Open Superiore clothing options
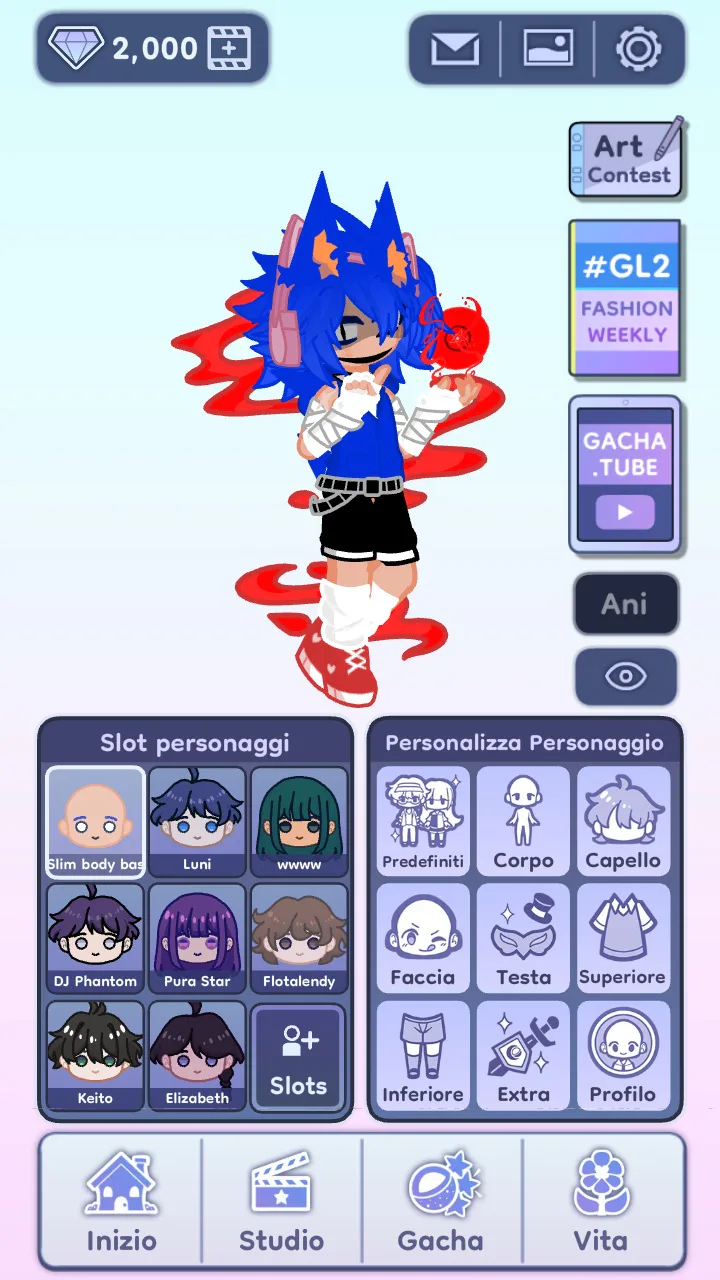Screen dimensions: 720x1280 point(623,938)
